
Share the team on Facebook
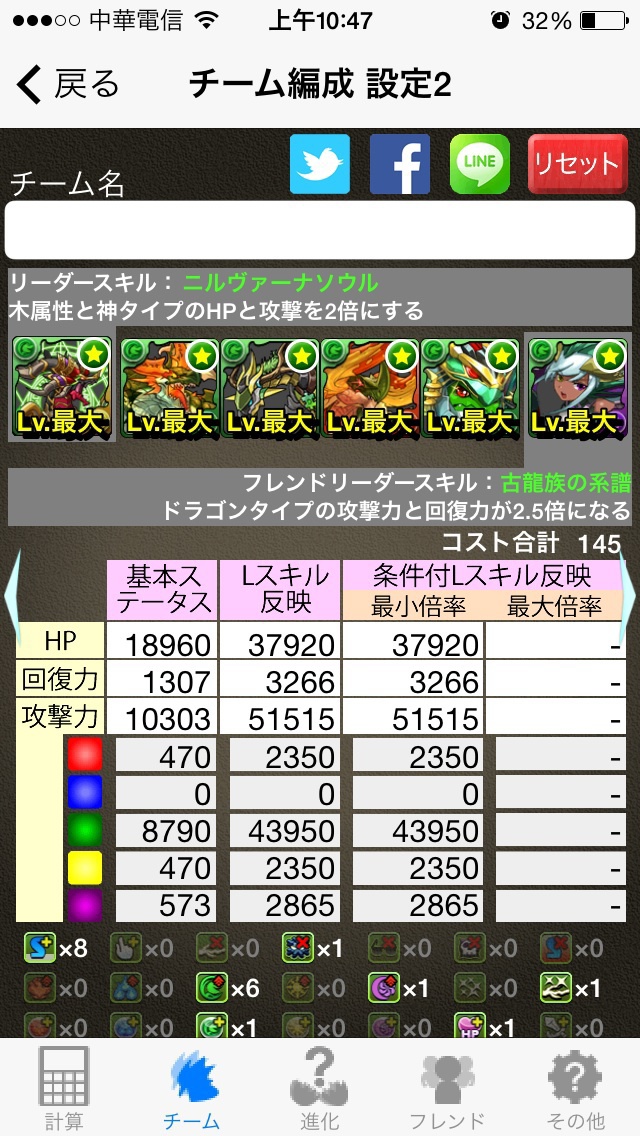coord(400,164)
